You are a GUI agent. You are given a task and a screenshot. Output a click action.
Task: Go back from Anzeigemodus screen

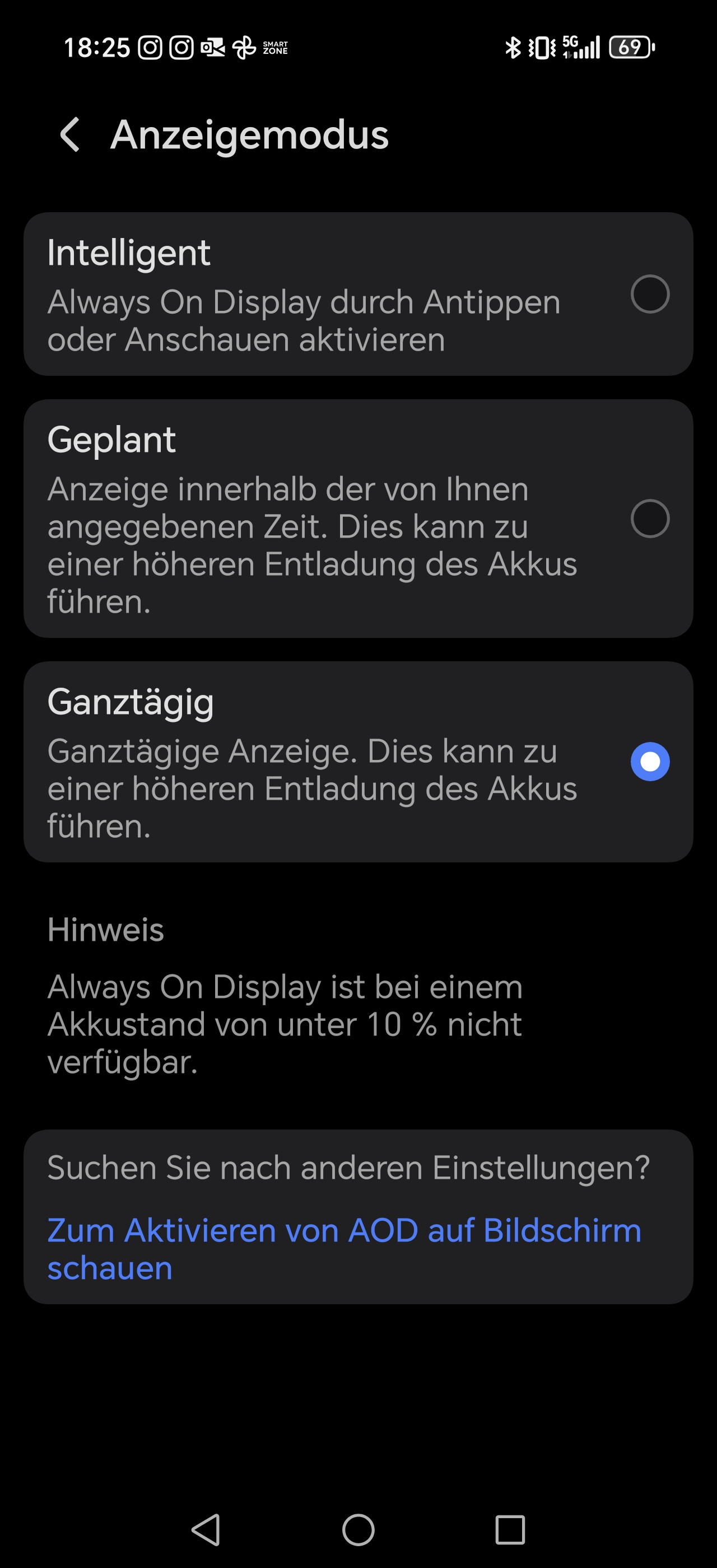pyautogui.click(x=71, y=134)
